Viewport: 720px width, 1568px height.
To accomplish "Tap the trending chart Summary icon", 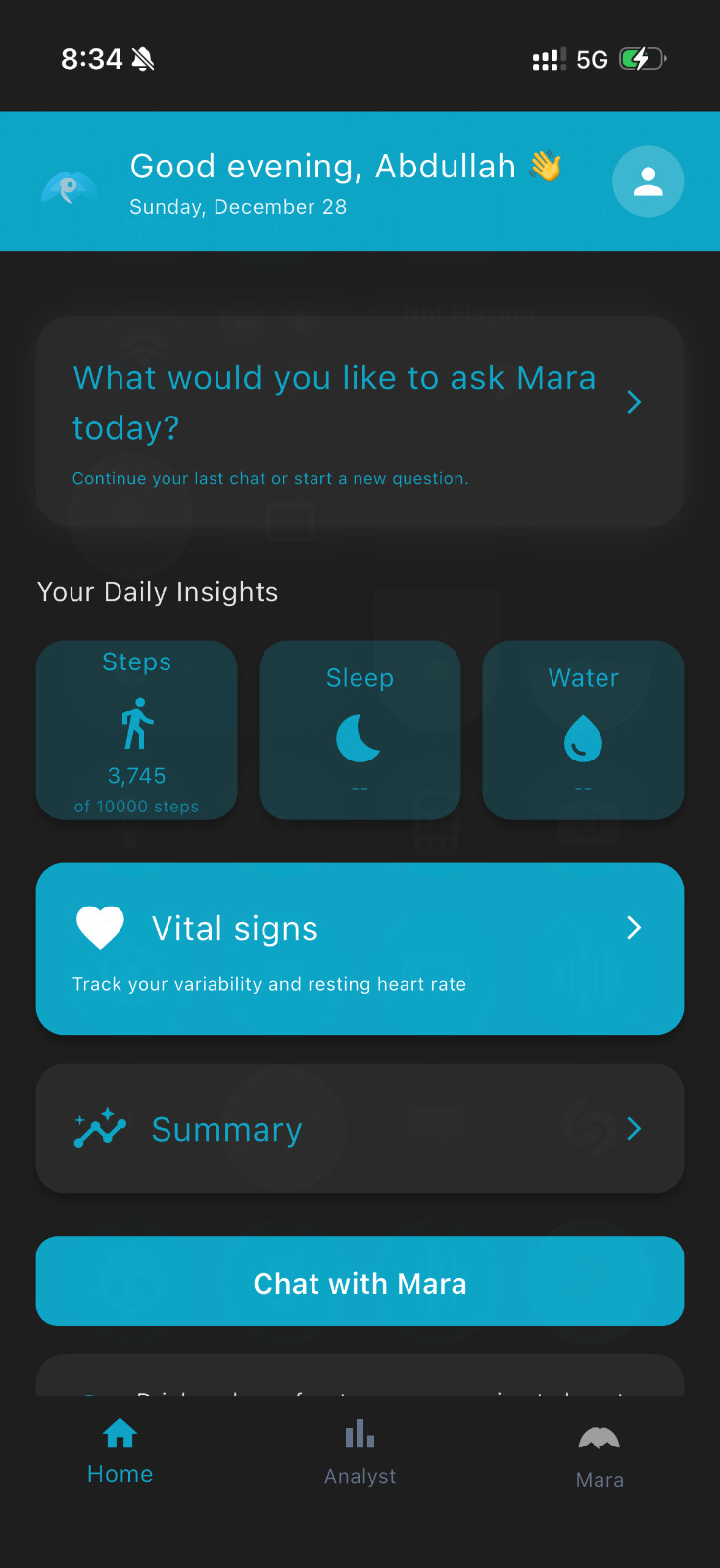I will [100, 1128].
